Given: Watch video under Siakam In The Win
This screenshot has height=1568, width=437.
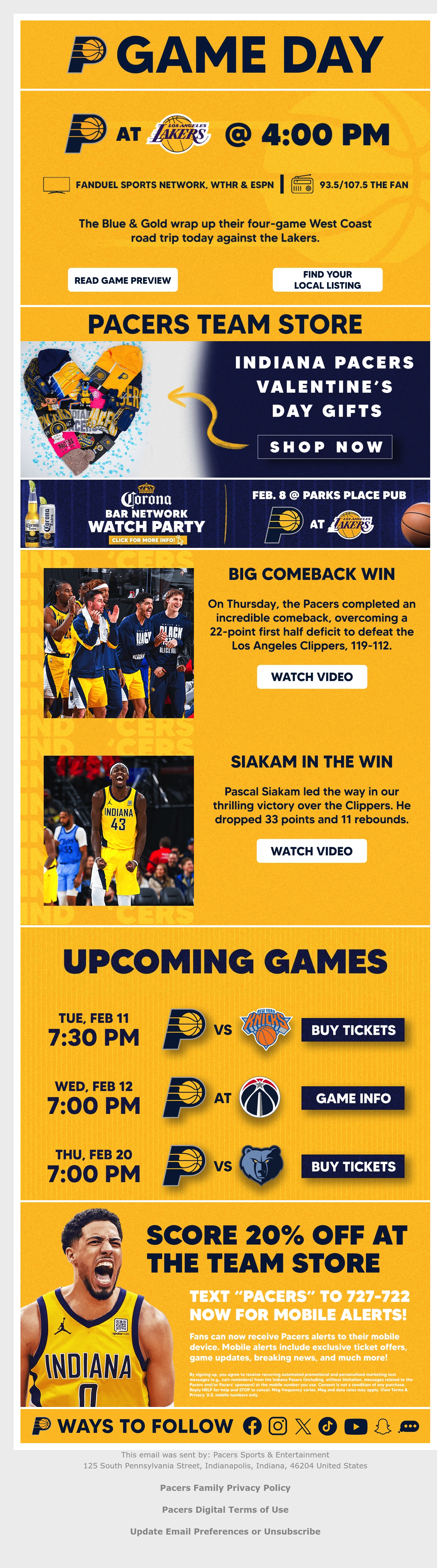Looking at the screenshot, I should [x=311, y=851].
